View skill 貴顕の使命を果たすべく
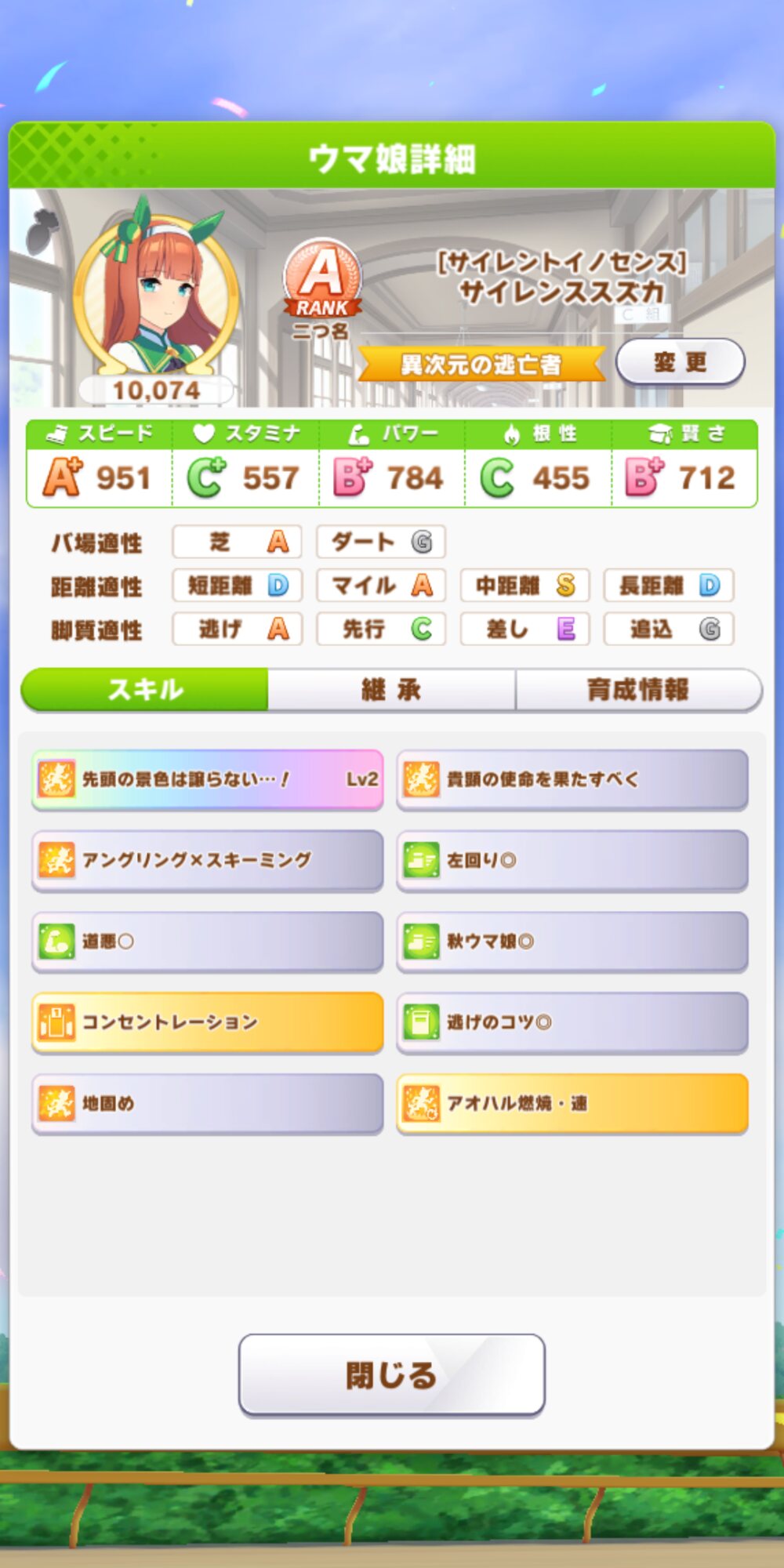Image resolution: width=784 pixels, height=1568 pixels. coord(572,779)
